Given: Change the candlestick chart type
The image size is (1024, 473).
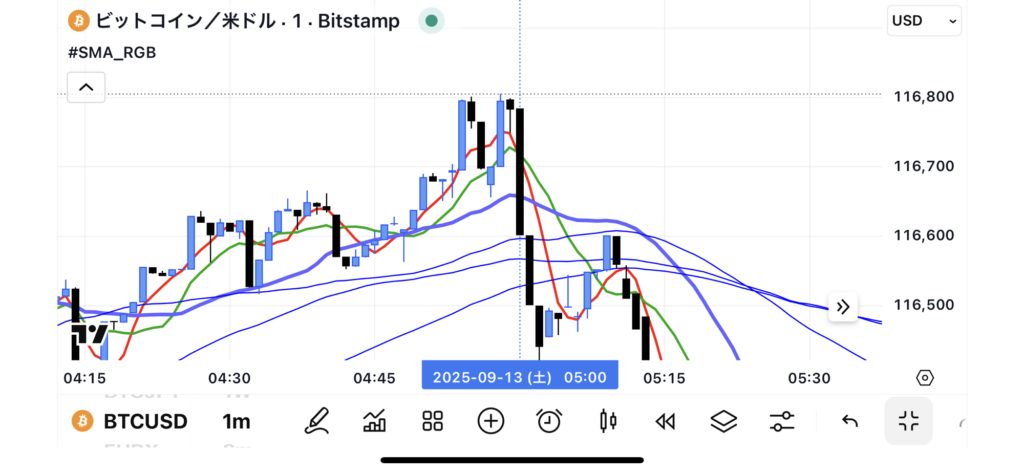Looking at the screenshot, I should 607,421.
